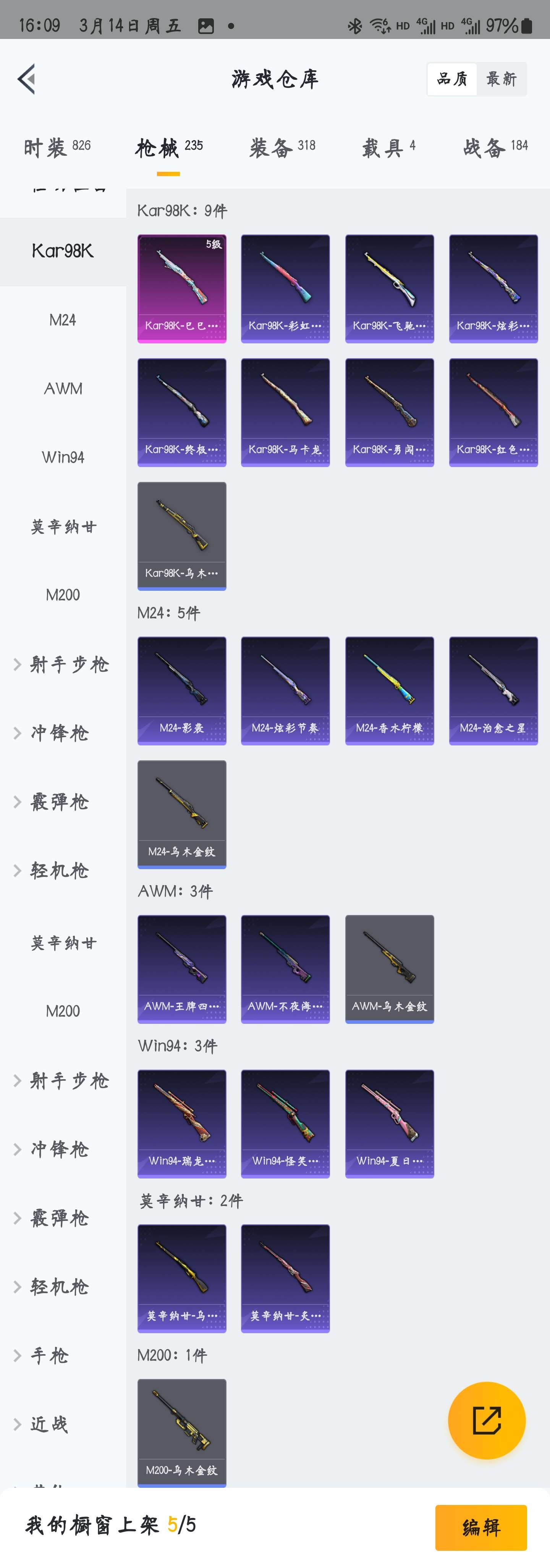Screen dimensions: 550x1568
Task: Open the M200-乌木金纹 weapon skin
Action: (181, 1431)
